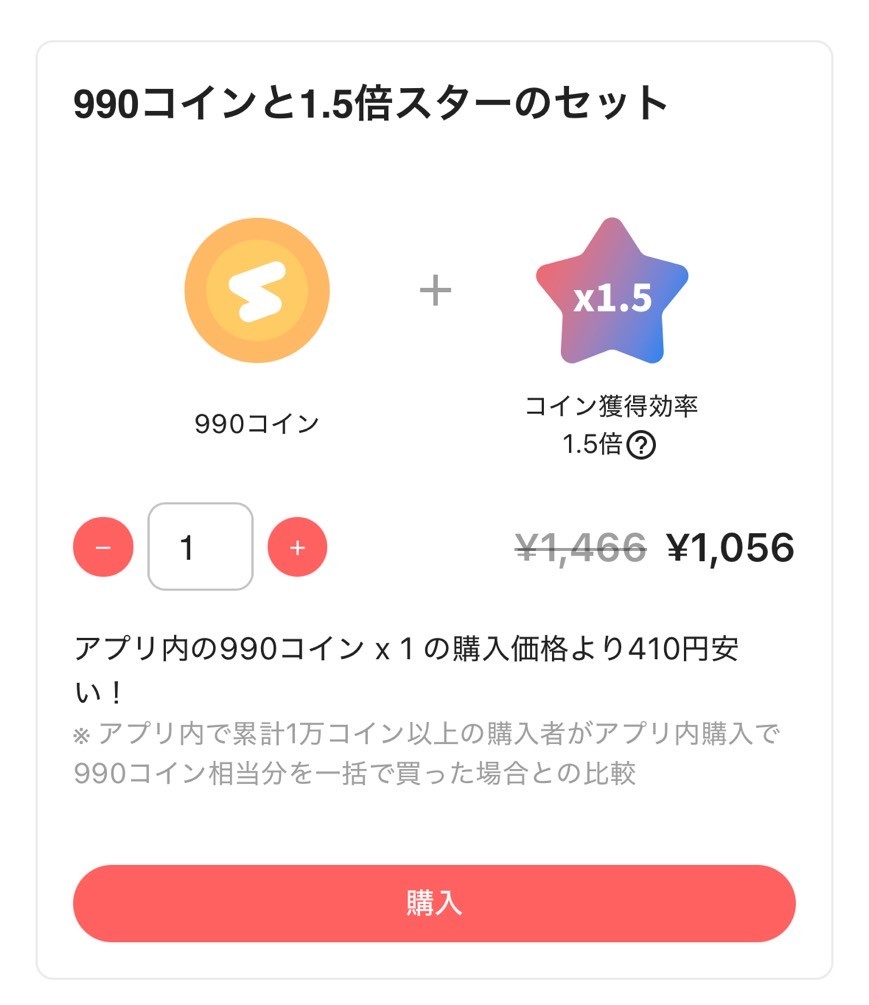Click the quantity input showing 1
Viewport: 869px width, 1005px height.
tap(200, 547)
